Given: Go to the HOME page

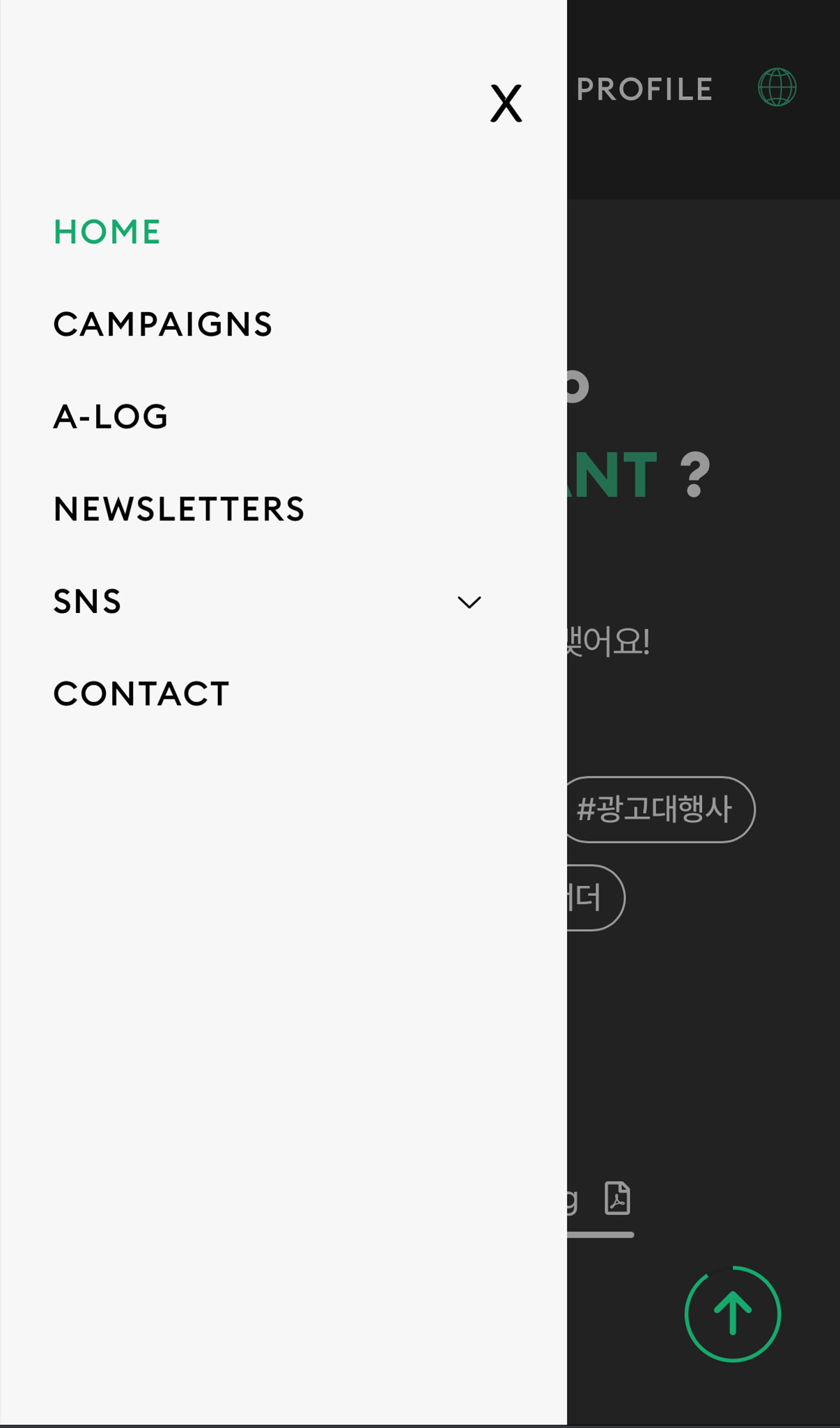Looking at the screenshot, I should [x=107, y=232].
